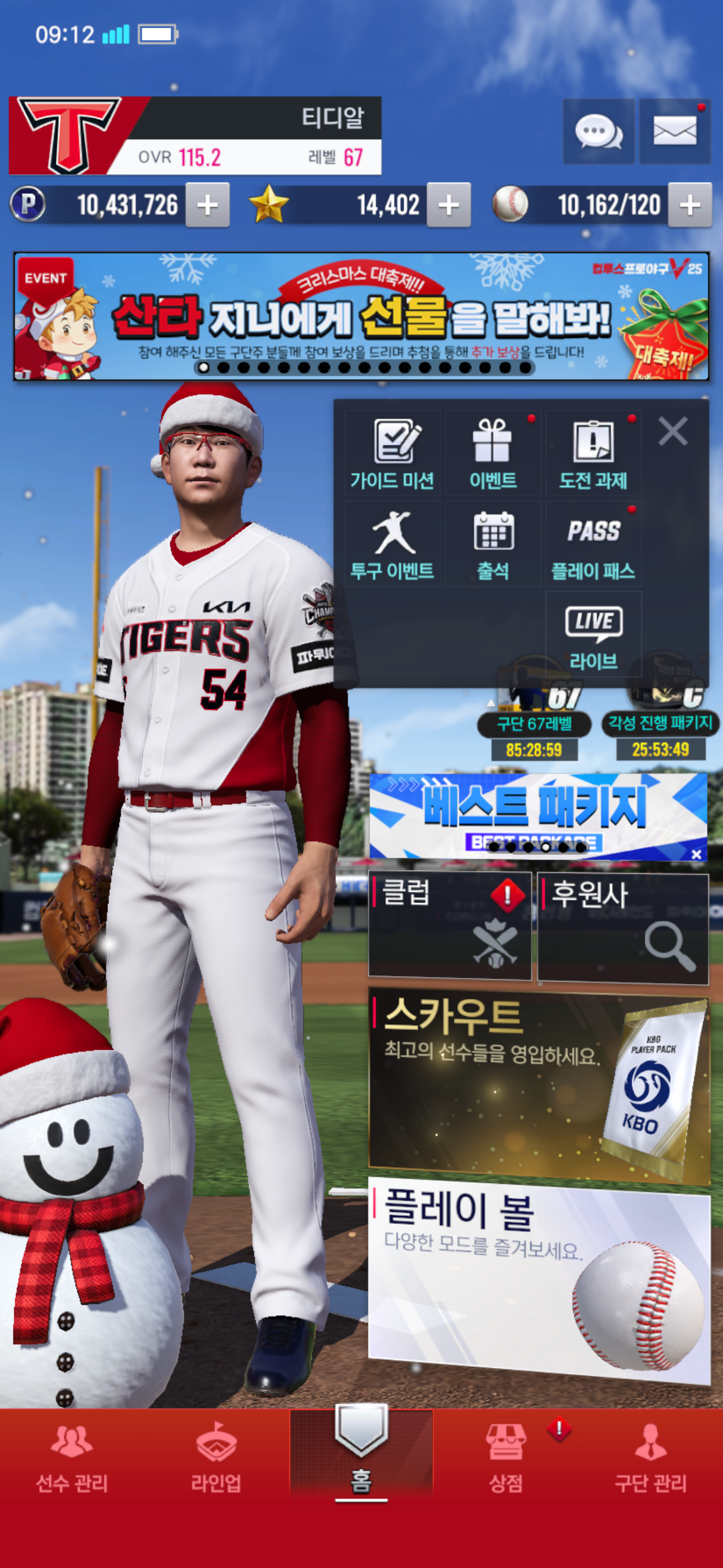Open the 클럽 club tile

449,926
